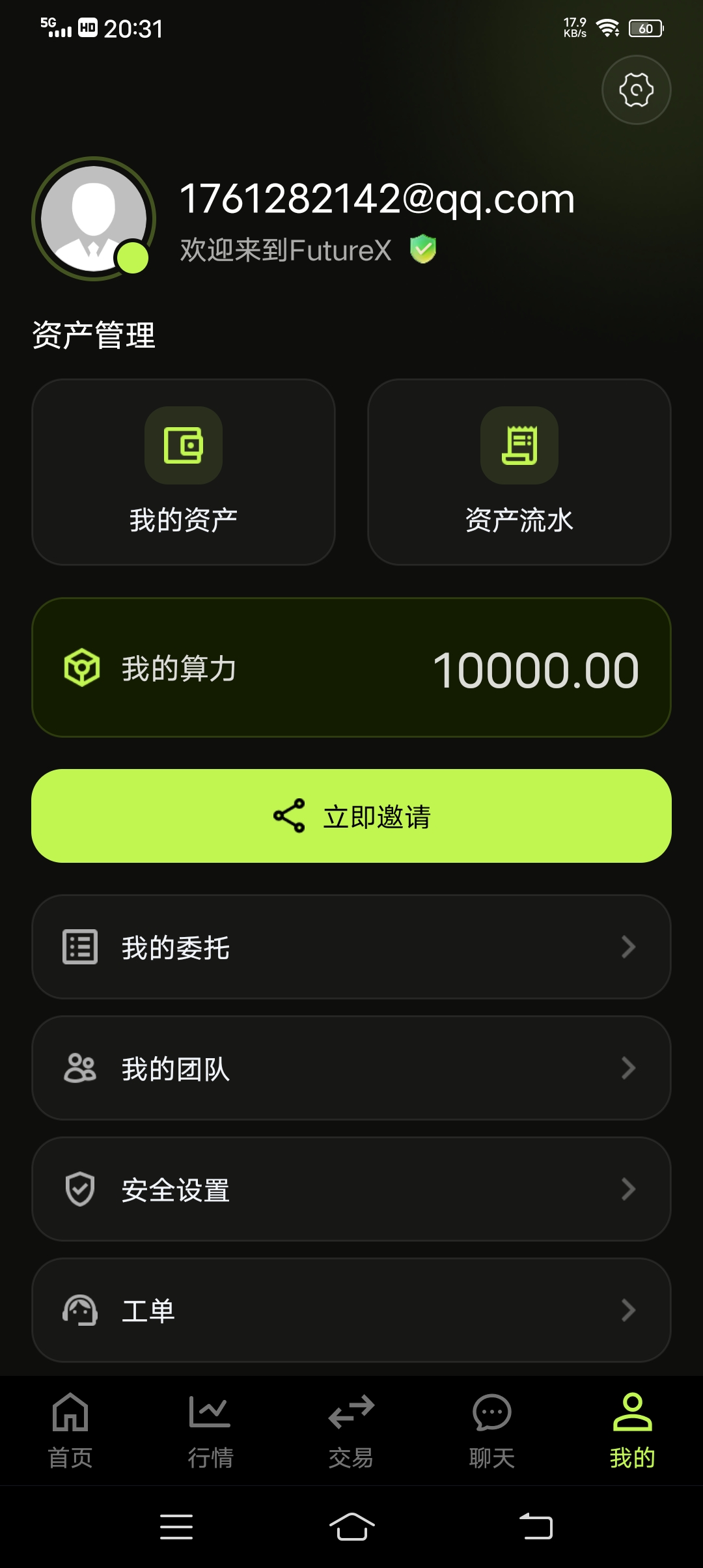The width and height of the screenshot is (703, 1568).
Task: Click the share icon inside the invite button
Action: pyautogui.click(x=288, y=815)
